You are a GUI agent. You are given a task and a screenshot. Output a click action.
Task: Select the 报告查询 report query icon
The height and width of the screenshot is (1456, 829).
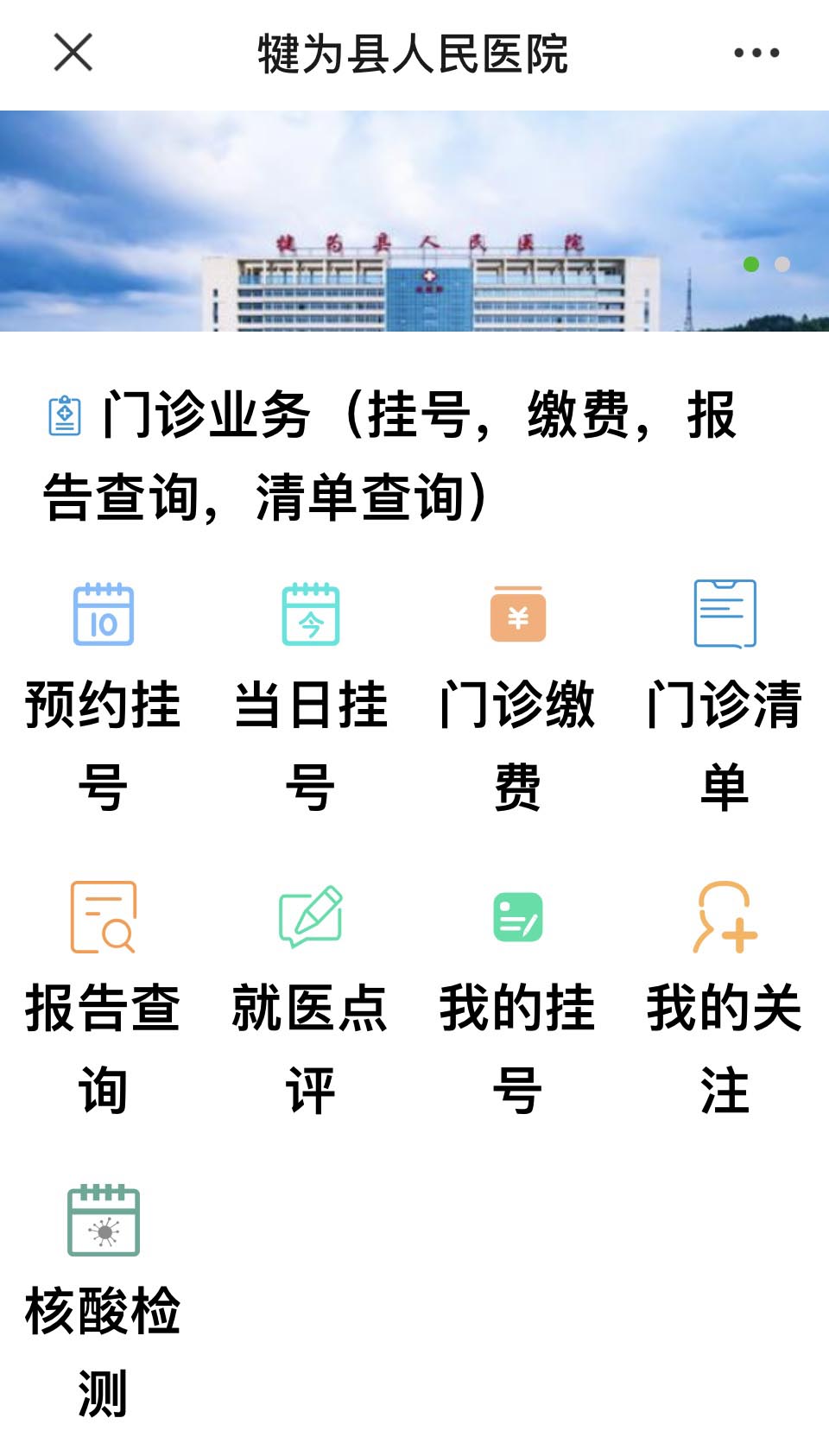point(102,918)
